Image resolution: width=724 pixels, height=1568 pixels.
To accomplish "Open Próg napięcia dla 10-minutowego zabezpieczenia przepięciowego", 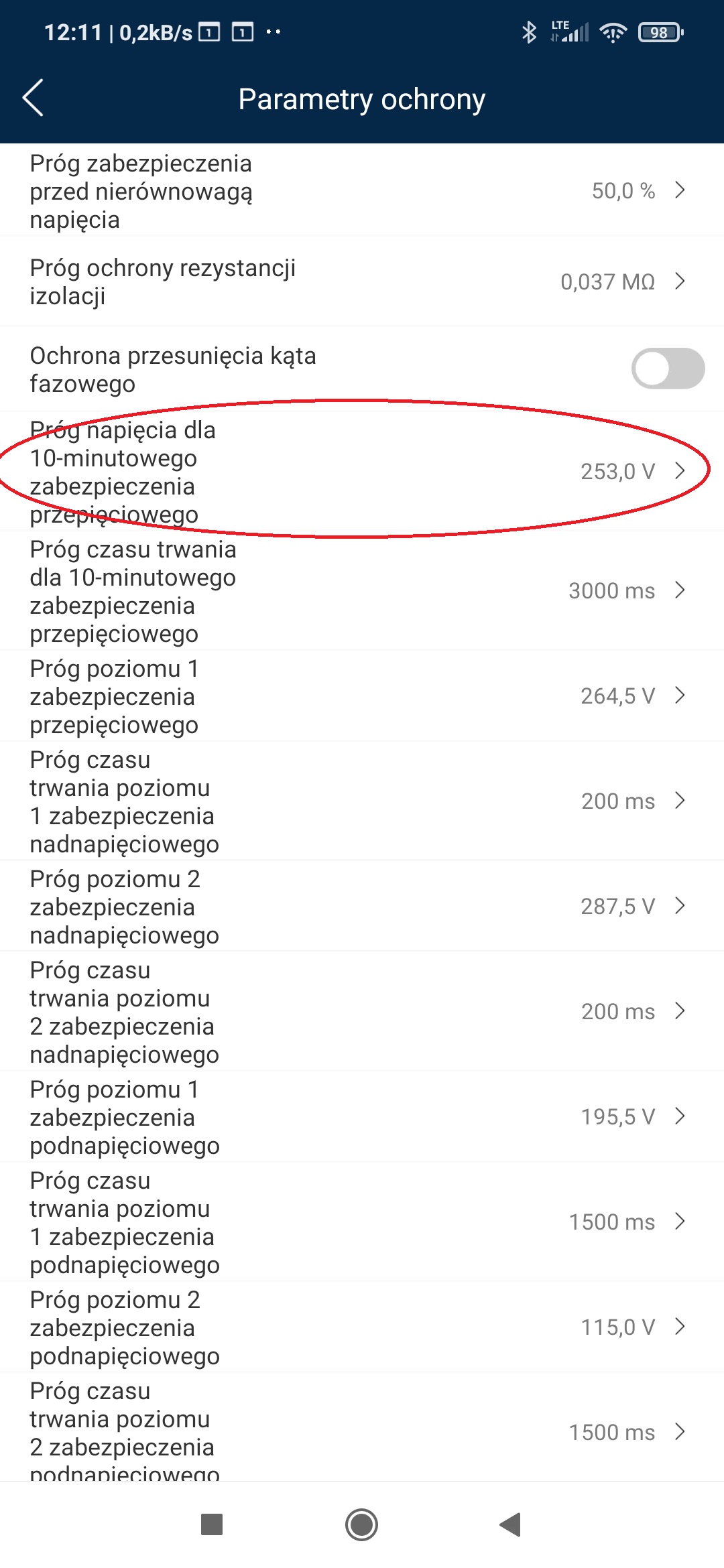I will click(x=362, y=471).
